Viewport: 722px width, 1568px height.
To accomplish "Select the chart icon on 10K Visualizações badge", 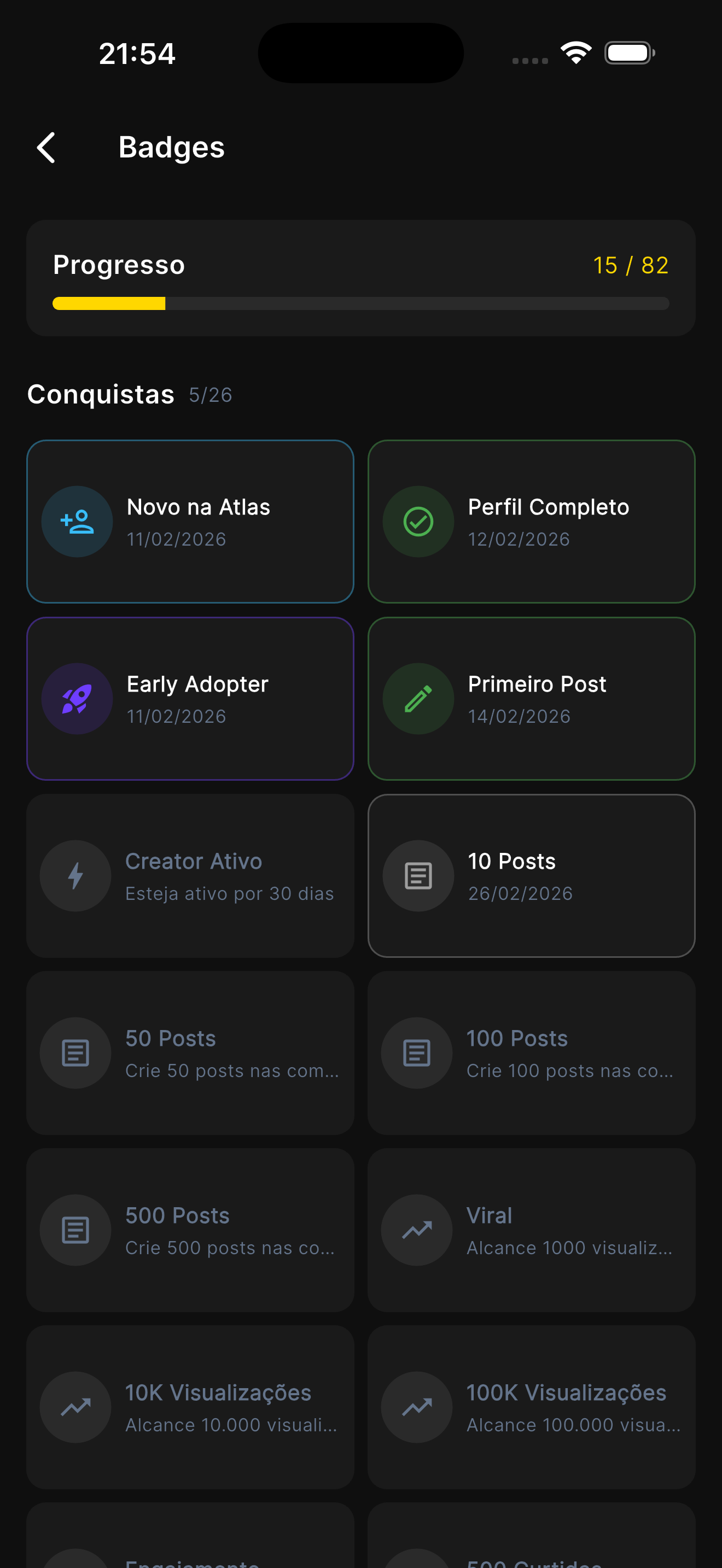I will point(75,1407).
